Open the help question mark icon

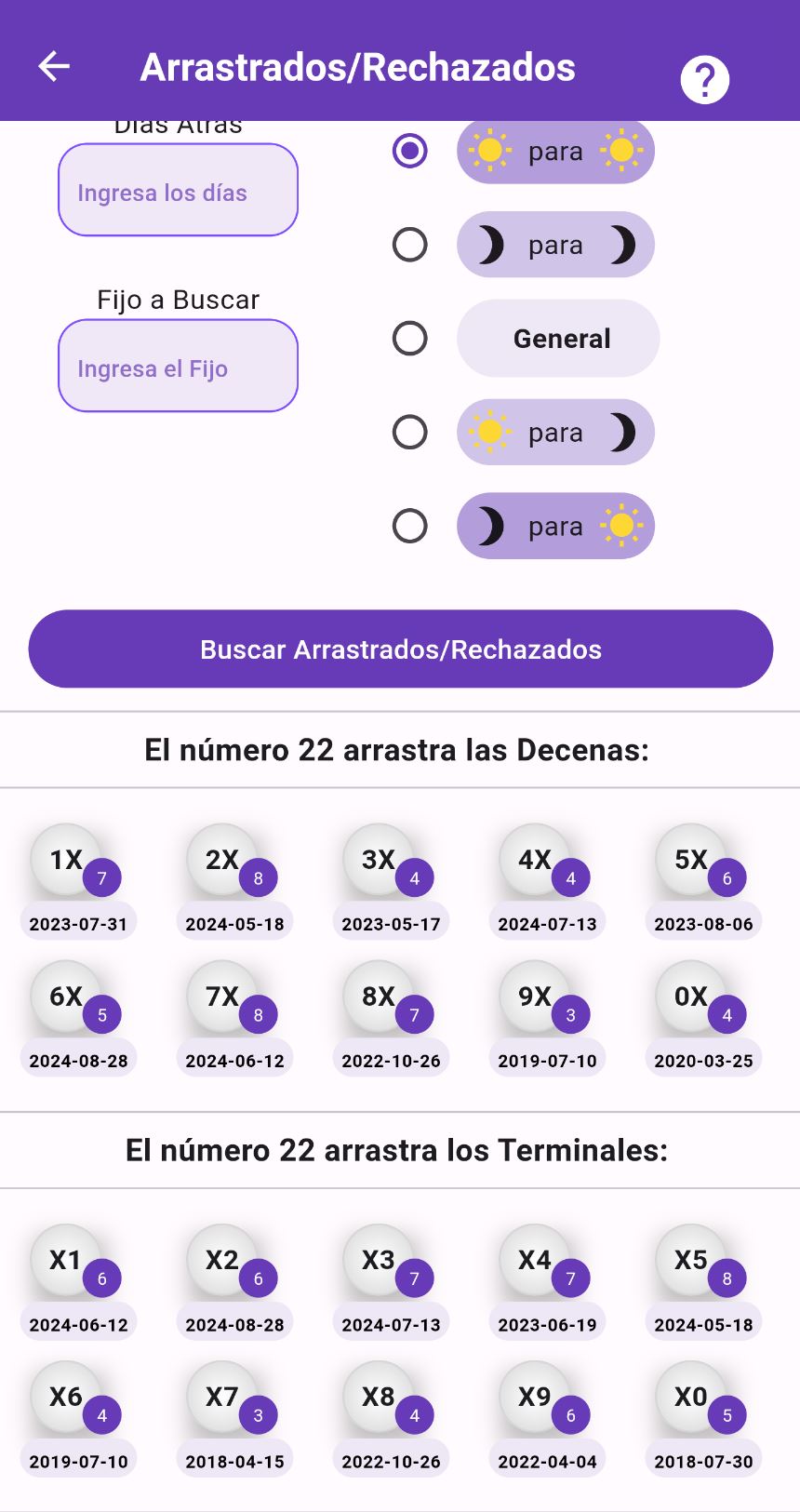point(704,80)
